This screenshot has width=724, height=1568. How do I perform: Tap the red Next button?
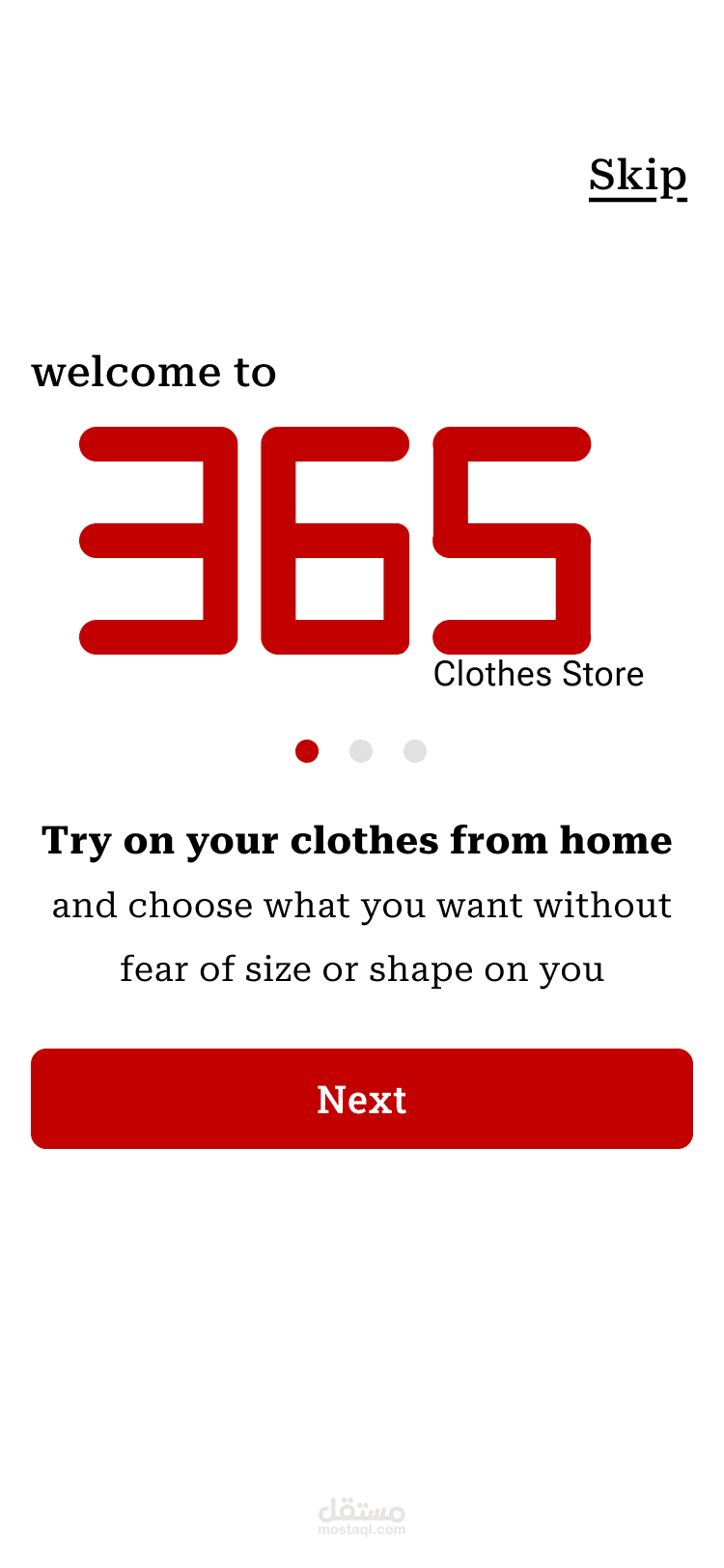point(362,1099)
